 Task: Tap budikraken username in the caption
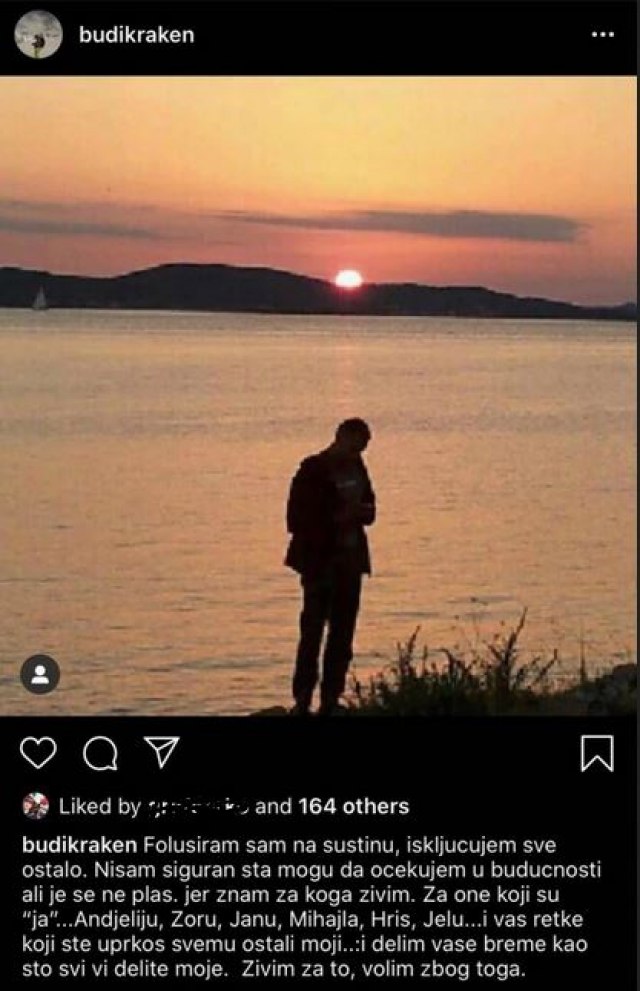click(79, 845)
